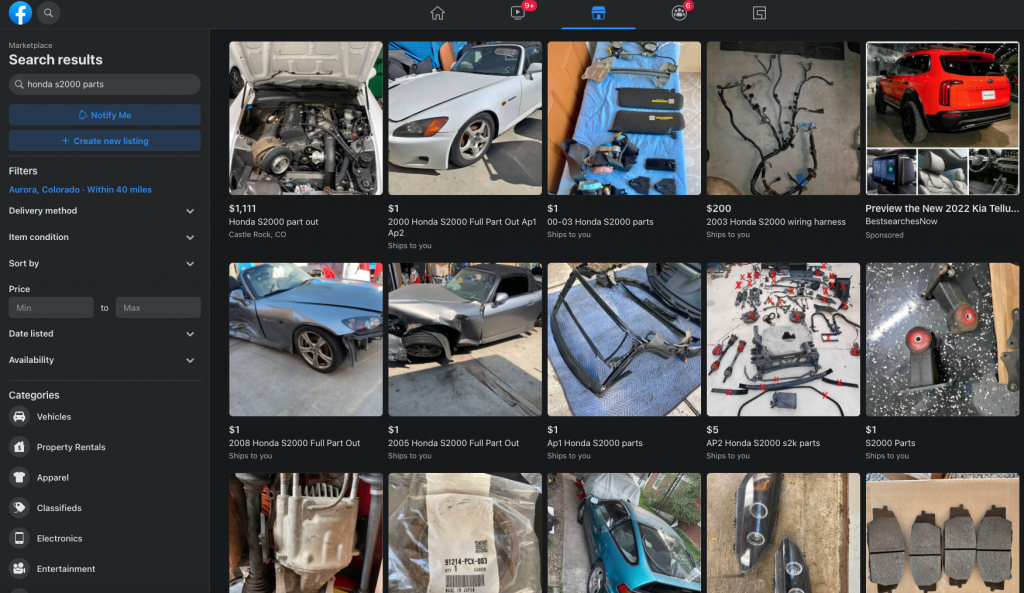Change location Aurora, Colorado within 40 miles
Image resolution: width=1024 pixels, height=593 pixels.
80,189
